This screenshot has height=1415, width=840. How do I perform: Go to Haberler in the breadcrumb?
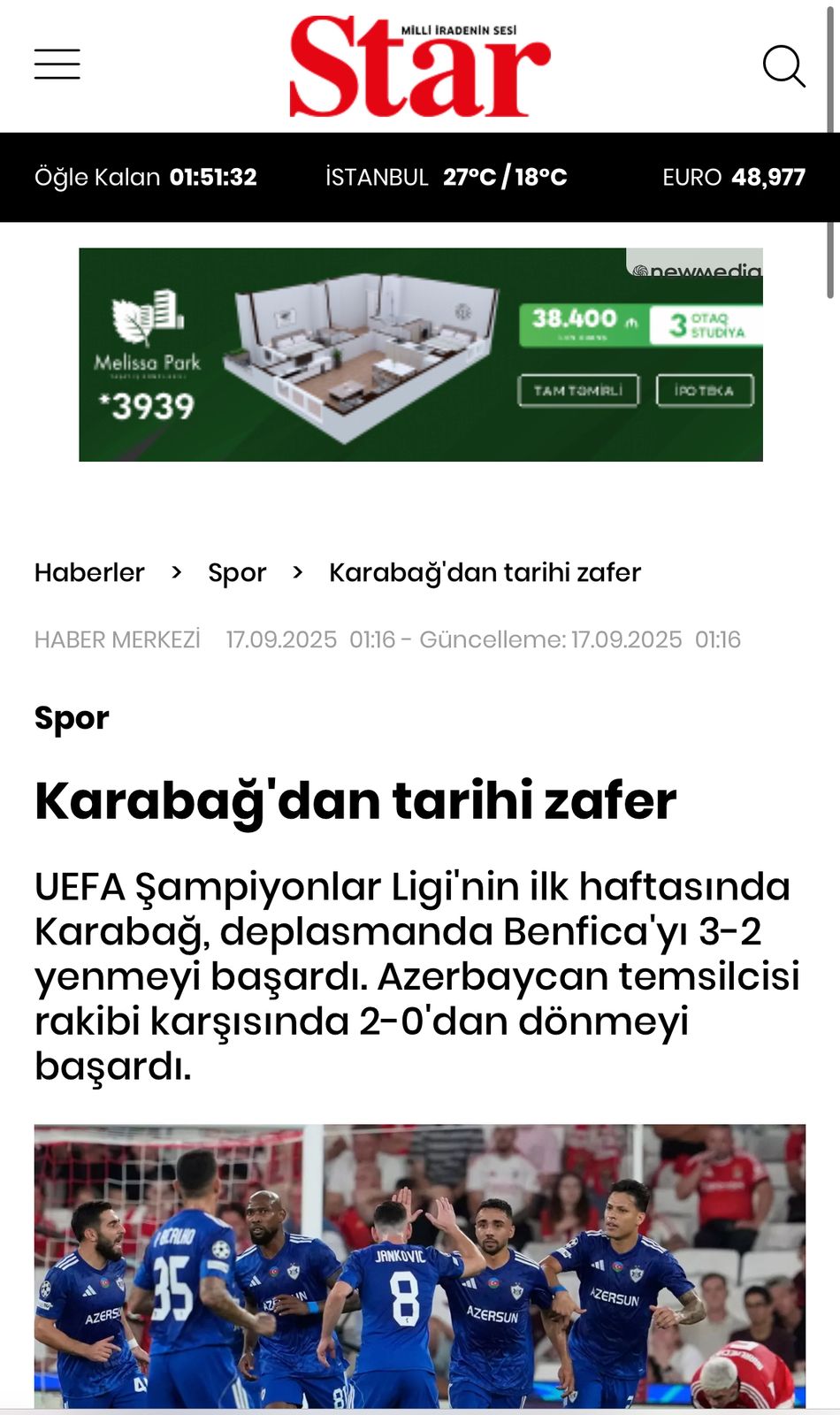[x=89, y=572]
